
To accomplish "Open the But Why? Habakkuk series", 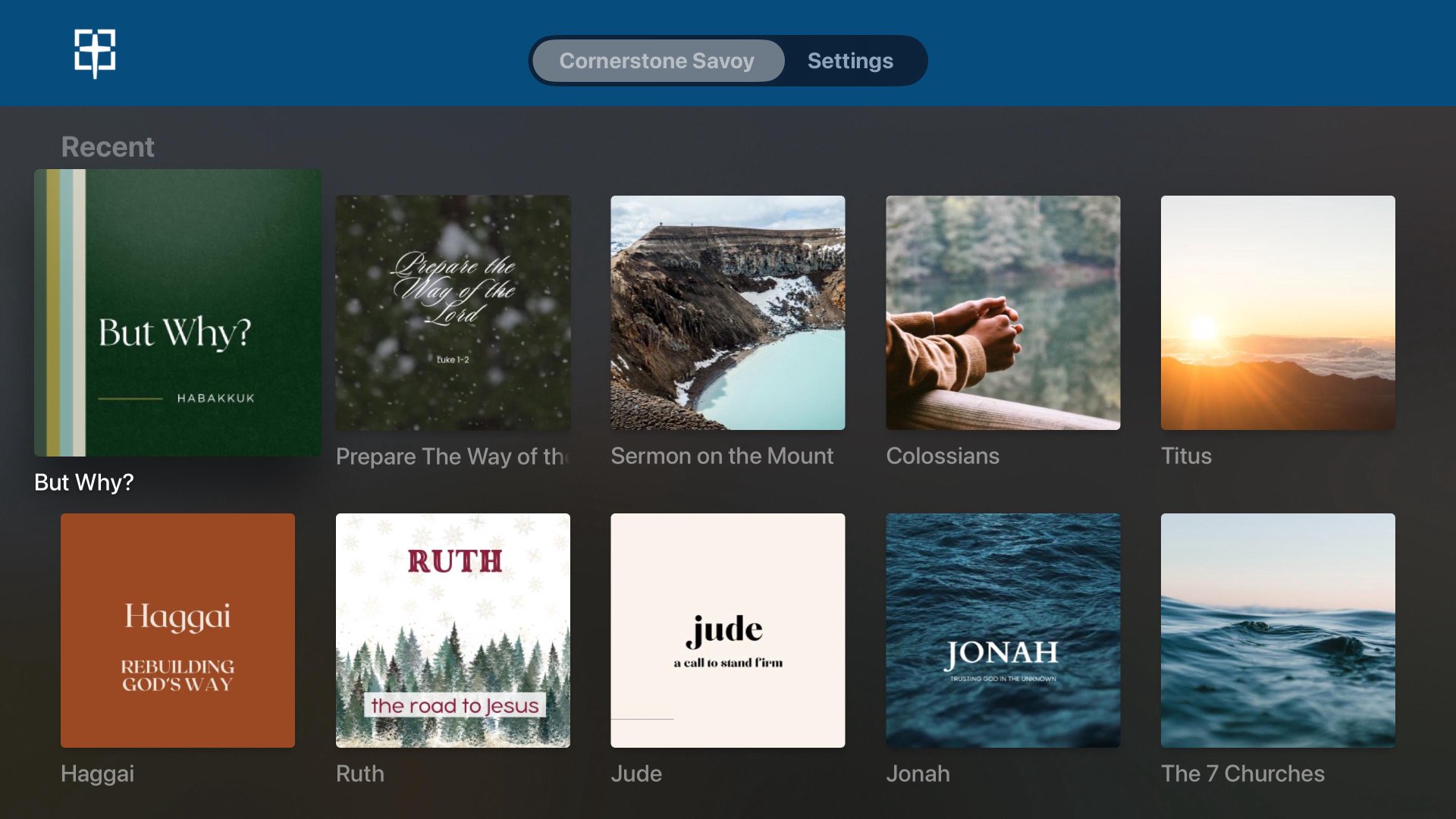I will pos(177,312).
